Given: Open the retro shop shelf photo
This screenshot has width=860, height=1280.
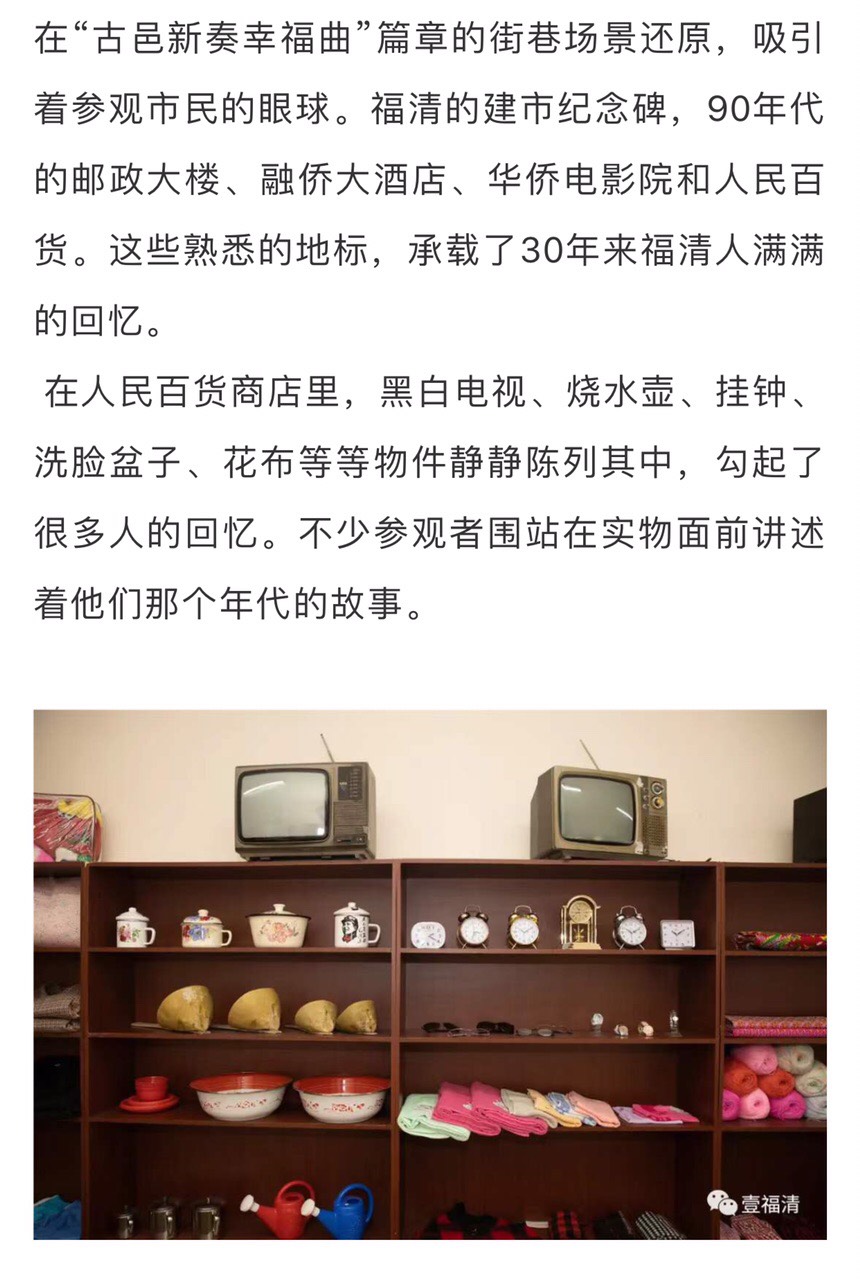Looking at the screenshot, I should (x=430, y=975).
